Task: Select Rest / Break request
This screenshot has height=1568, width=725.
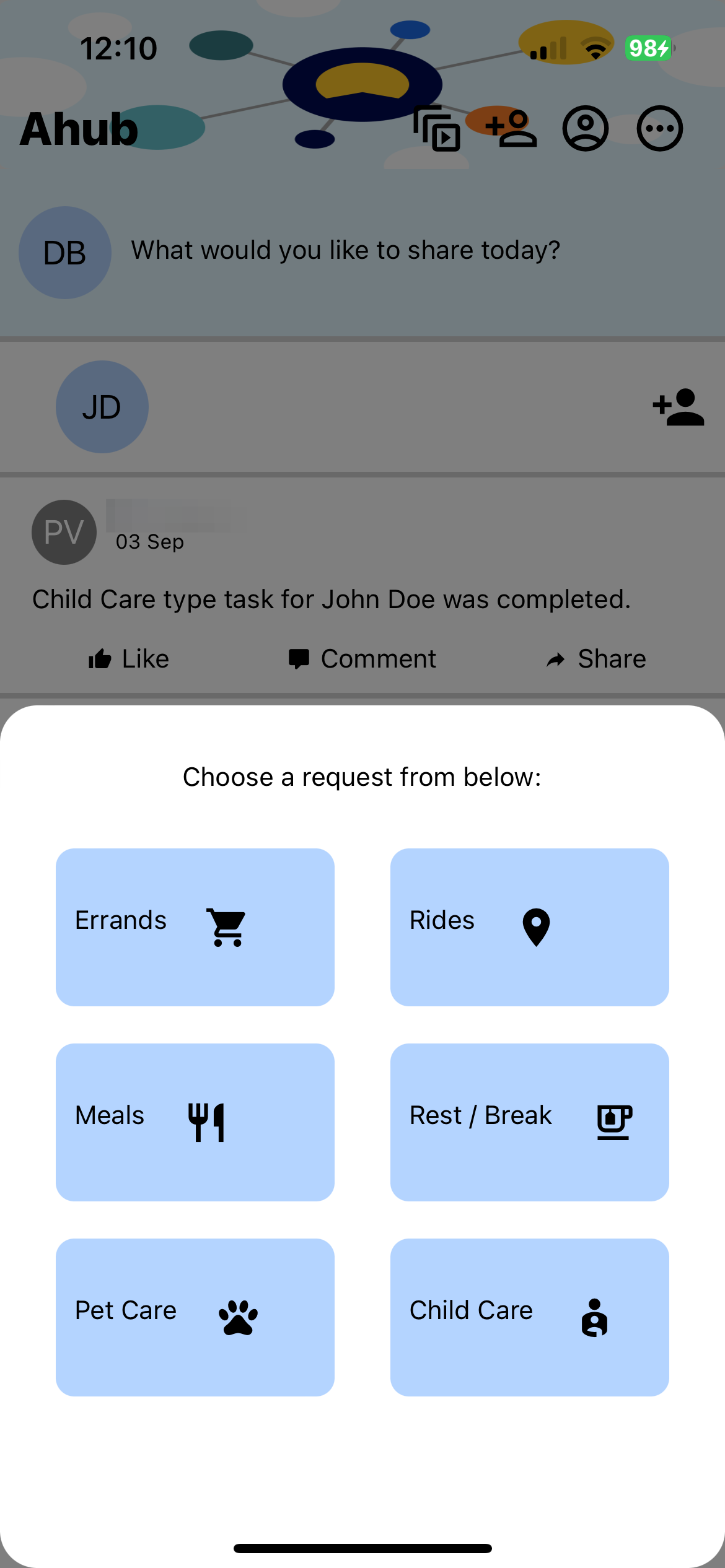Action: coord(529,1122)
